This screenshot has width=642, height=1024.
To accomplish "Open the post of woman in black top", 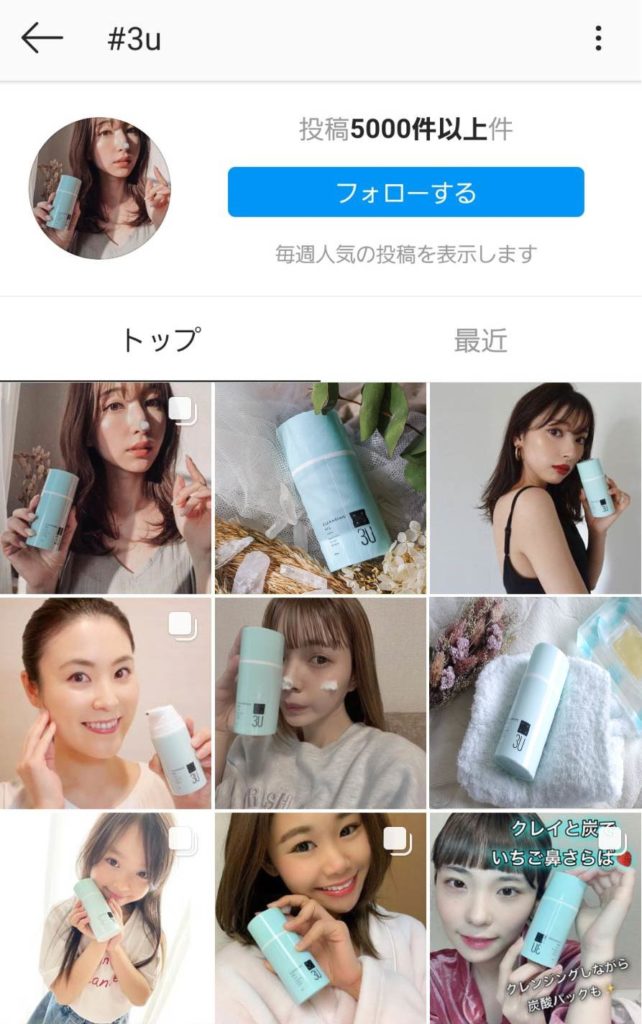I will pos(536,487).
